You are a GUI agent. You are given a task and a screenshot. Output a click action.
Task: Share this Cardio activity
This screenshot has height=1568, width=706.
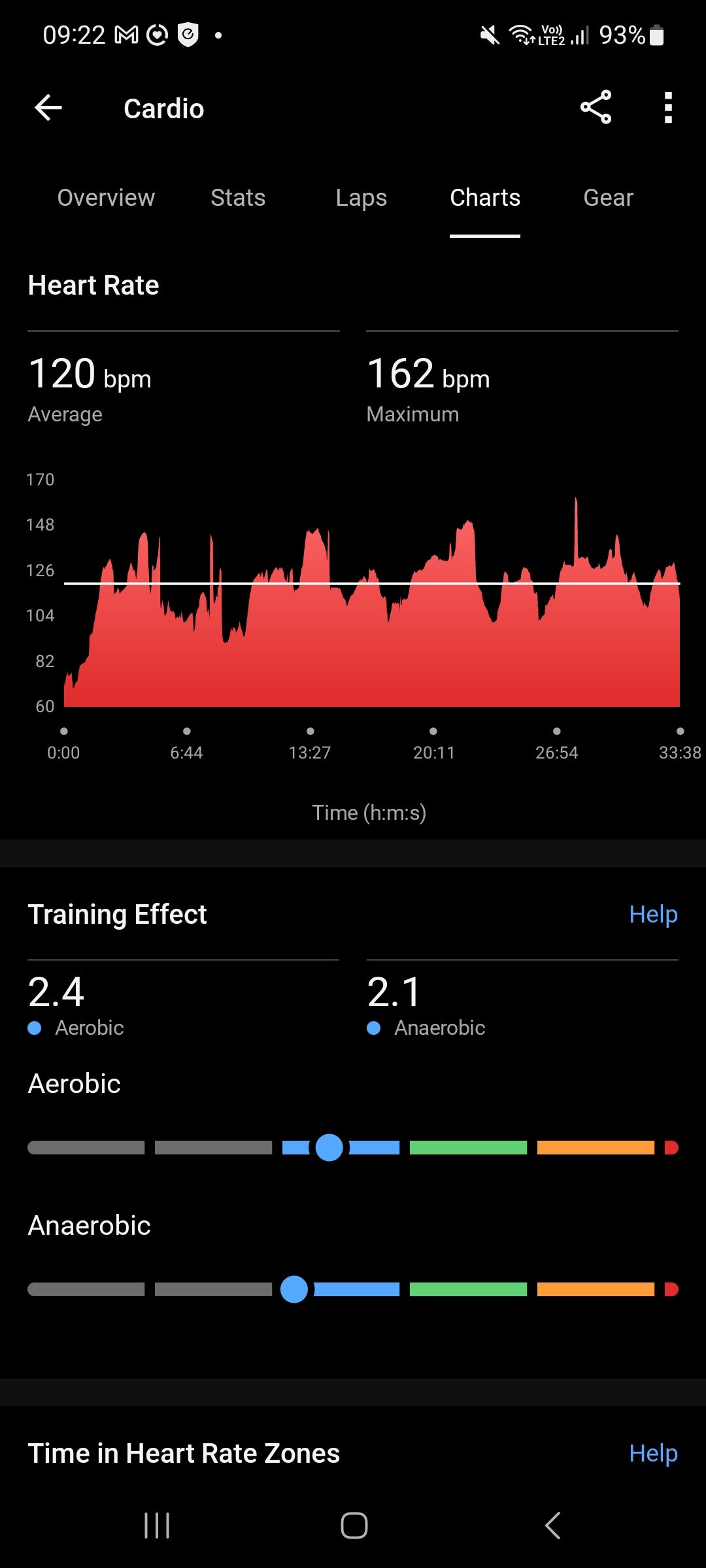tap(596, 108)
